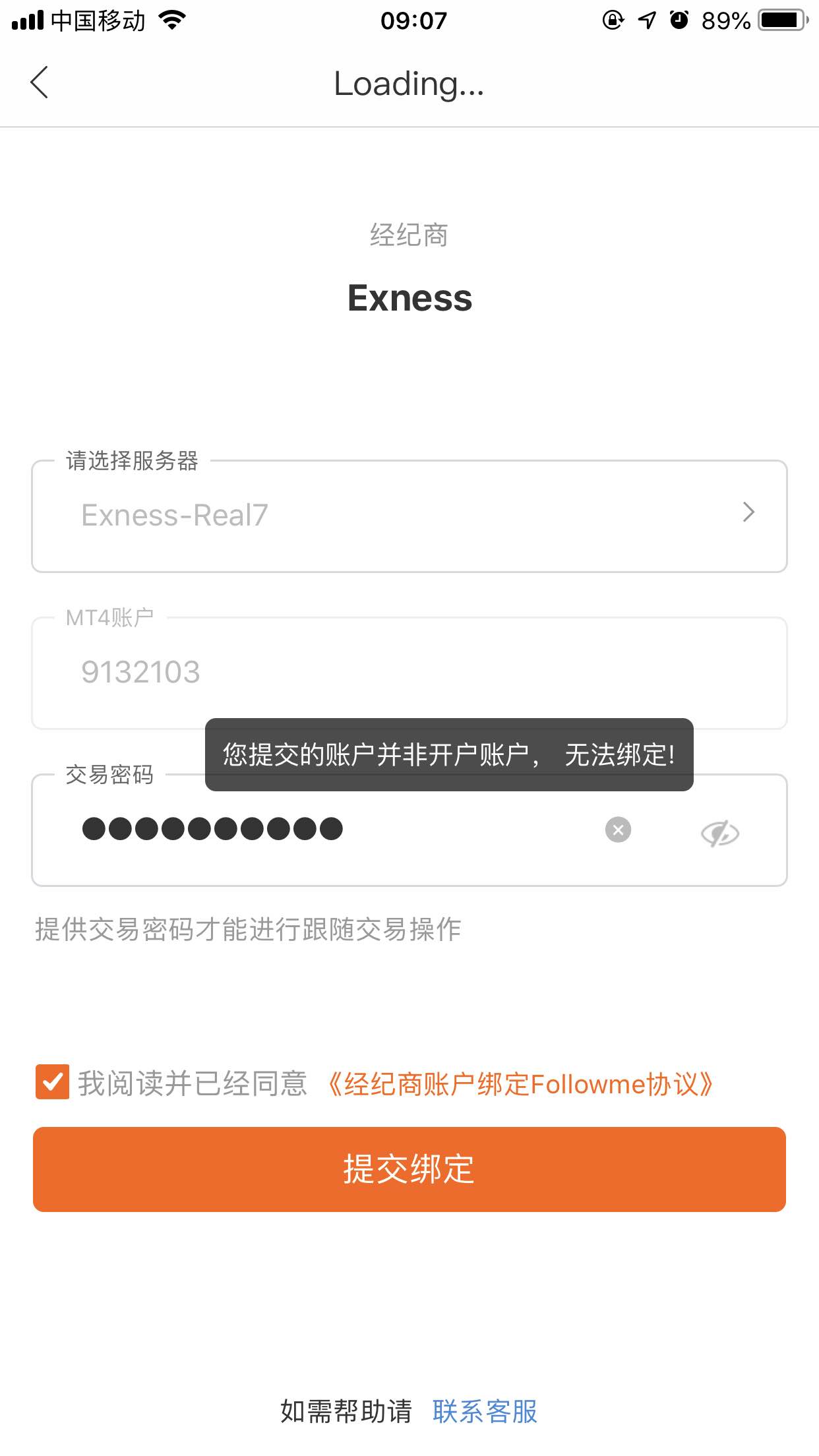Go back using the top-left arrow
The image size is (819, 1456).
click(40, 82)
